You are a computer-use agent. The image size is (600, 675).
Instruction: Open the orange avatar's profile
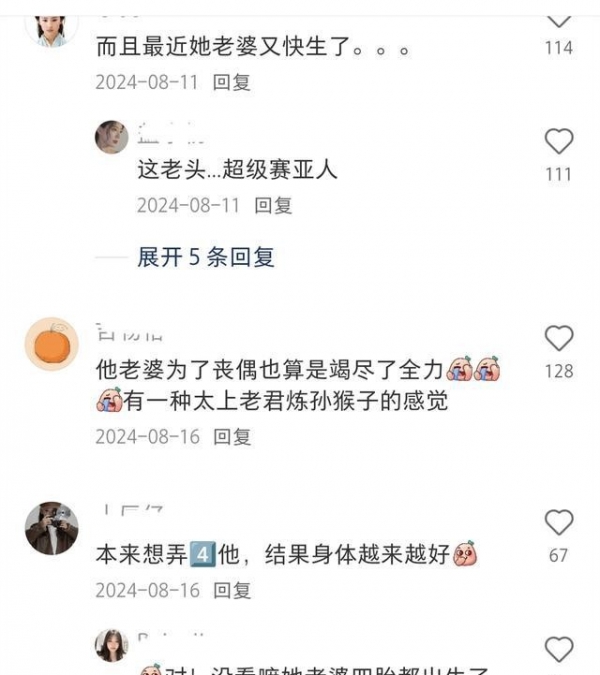click(x=51, y=346)
